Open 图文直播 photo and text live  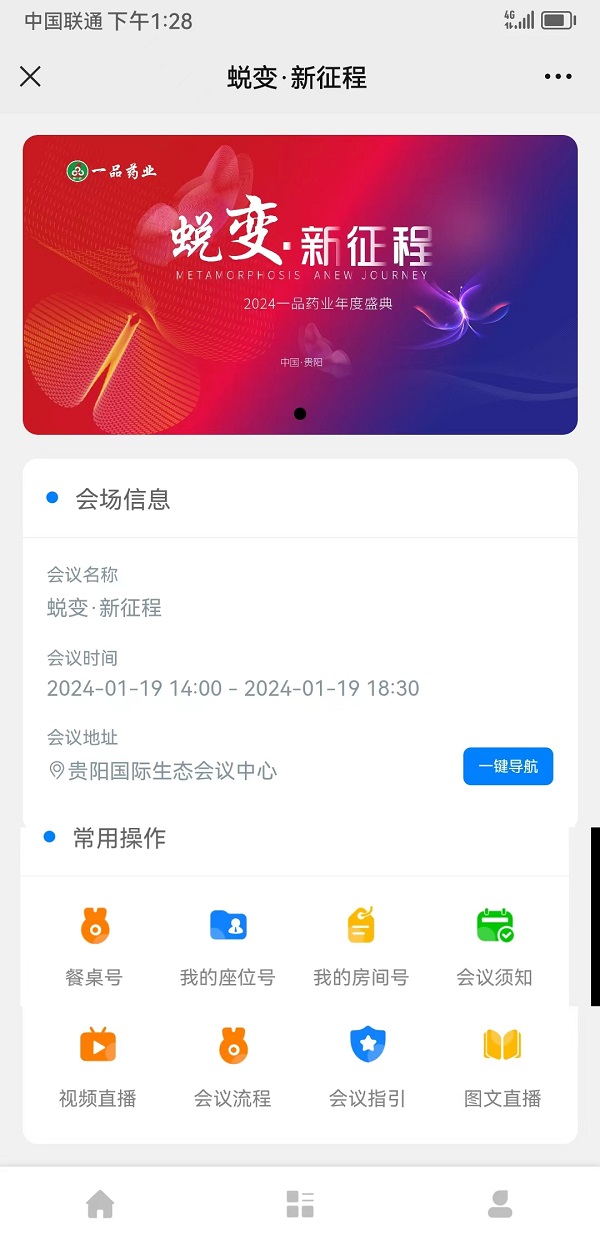pos(502,1066)
